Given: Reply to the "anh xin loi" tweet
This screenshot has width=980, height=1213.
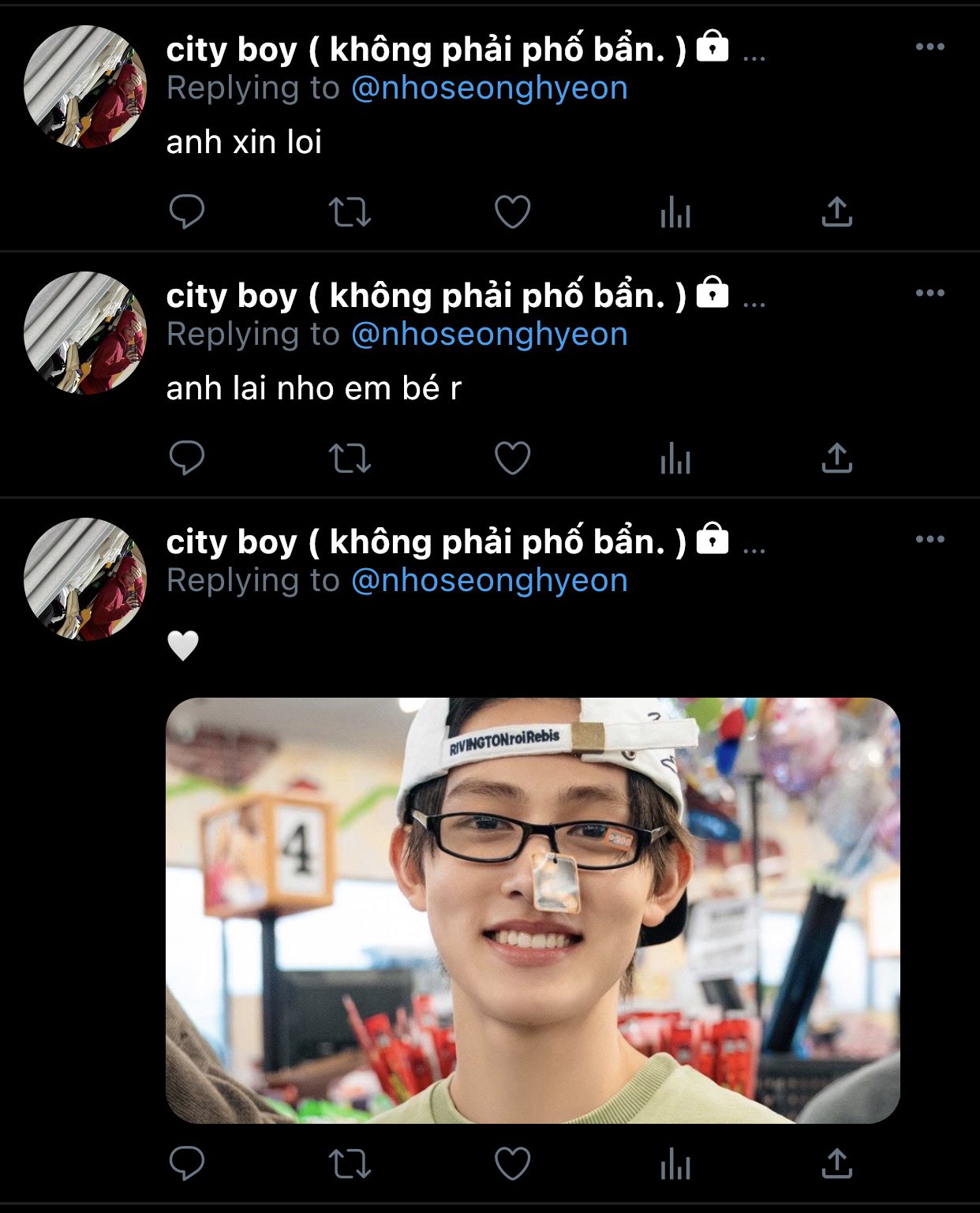Looking at the screenshot, I should [x=187, y=212].
